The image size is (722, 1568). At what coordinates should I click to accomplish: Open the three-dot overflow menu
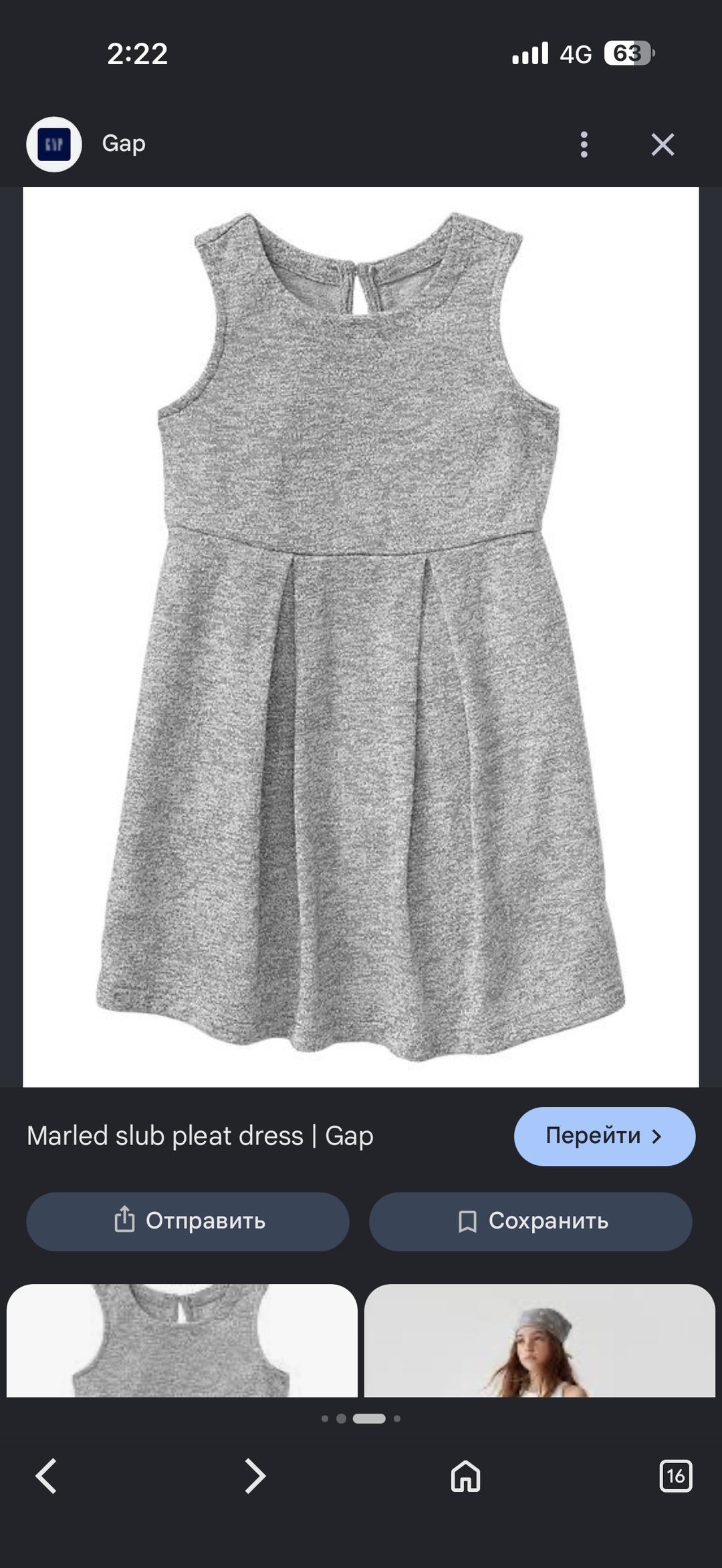point(584,144)
